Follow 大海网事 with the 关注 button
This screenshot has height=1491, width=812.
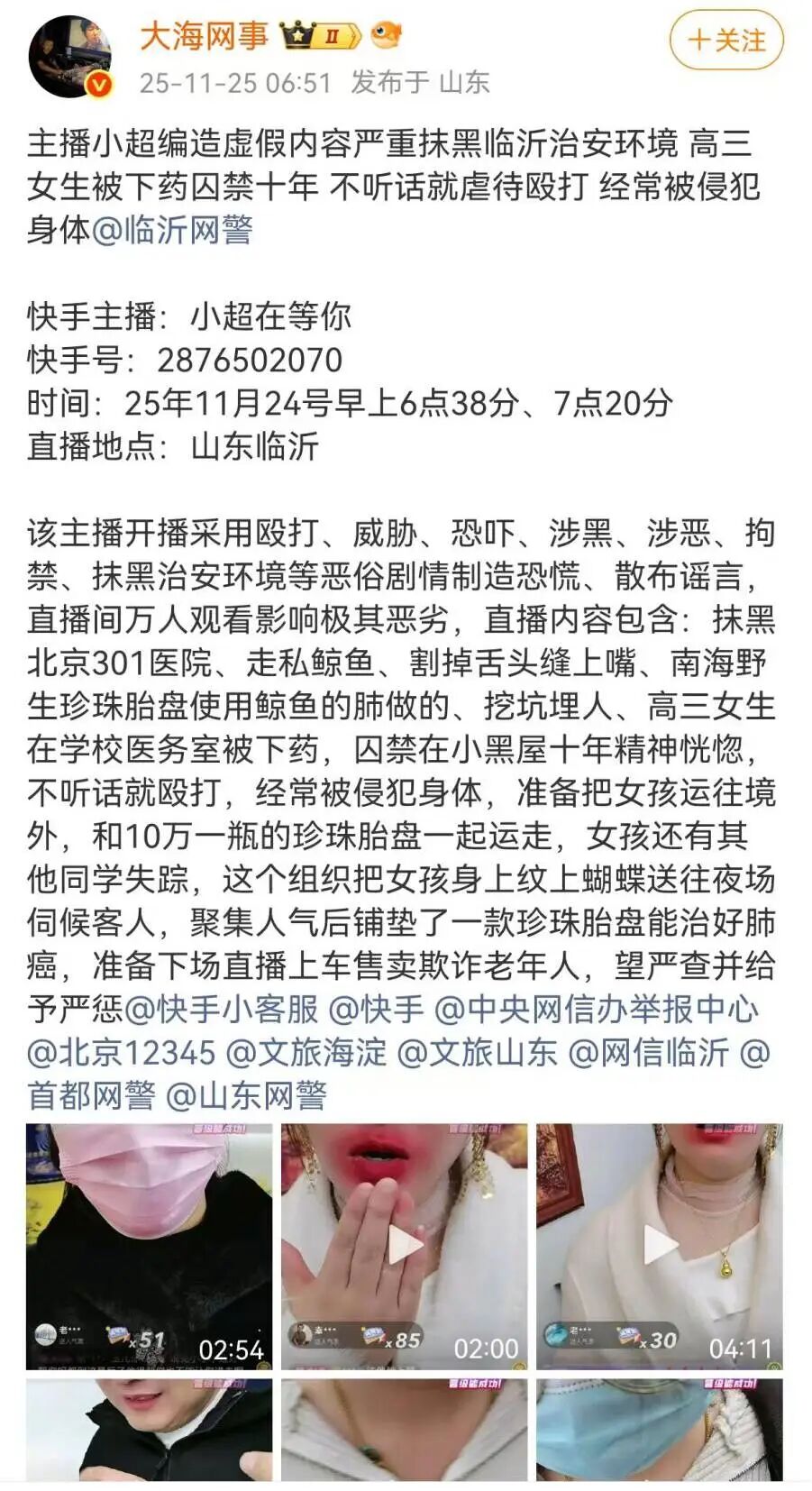pyautogui.click(x=725, y=41)
